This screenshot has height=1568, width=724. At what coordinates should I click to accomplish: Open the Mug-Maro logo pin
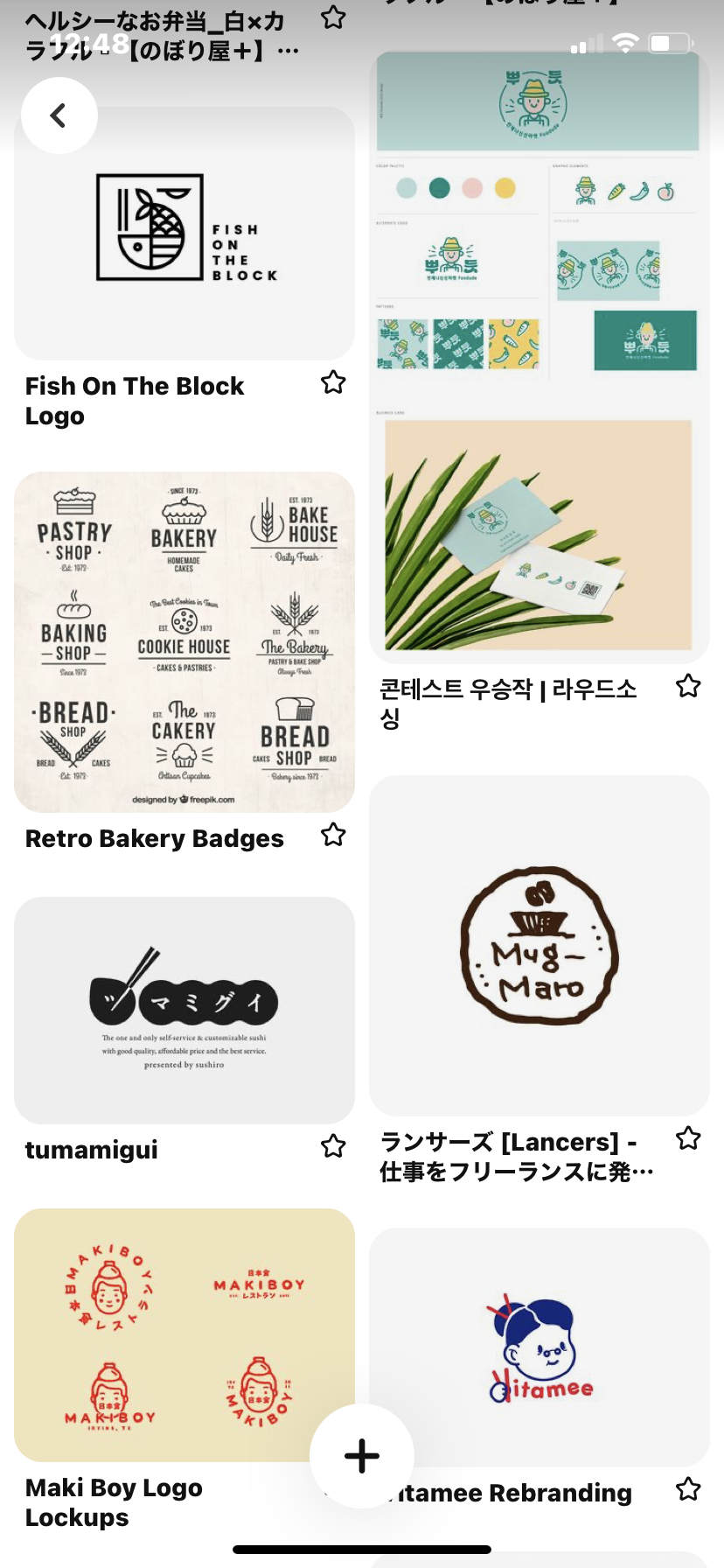click(x=539, y=946)
